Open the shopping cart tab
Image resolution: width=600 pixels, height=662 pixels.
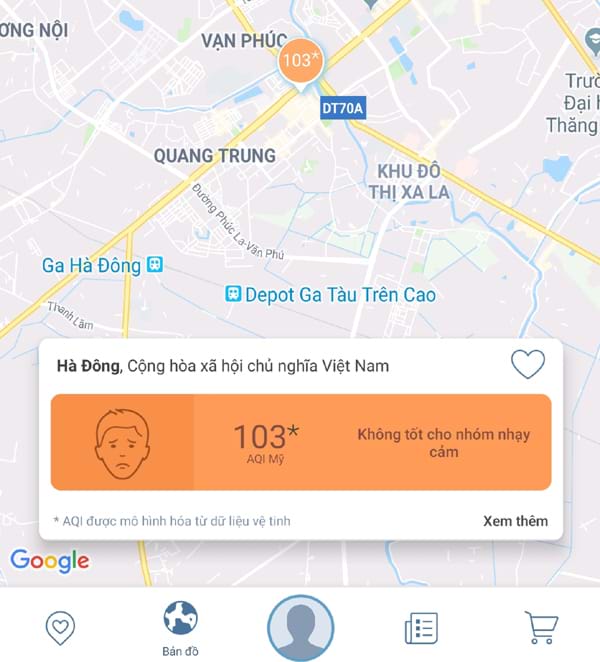(x=541, y=628)
